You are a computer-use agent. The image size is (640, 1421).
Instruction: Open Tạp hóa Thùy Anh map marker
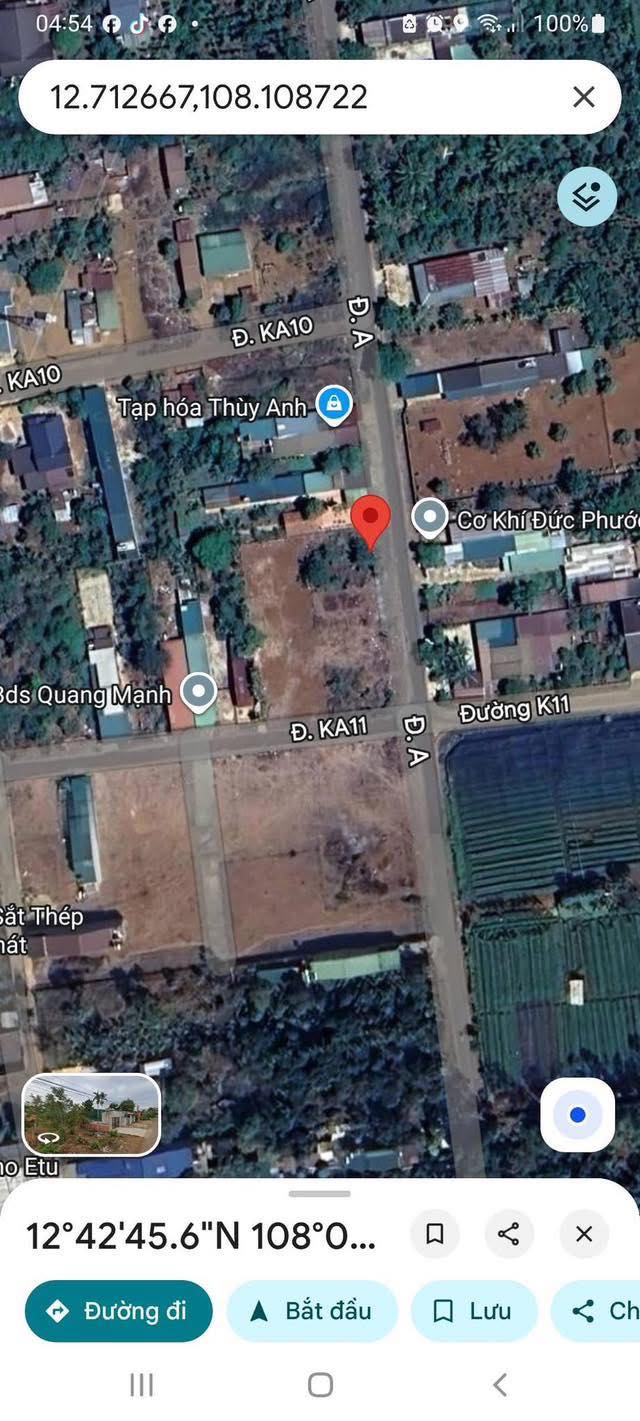pos(334,405)
